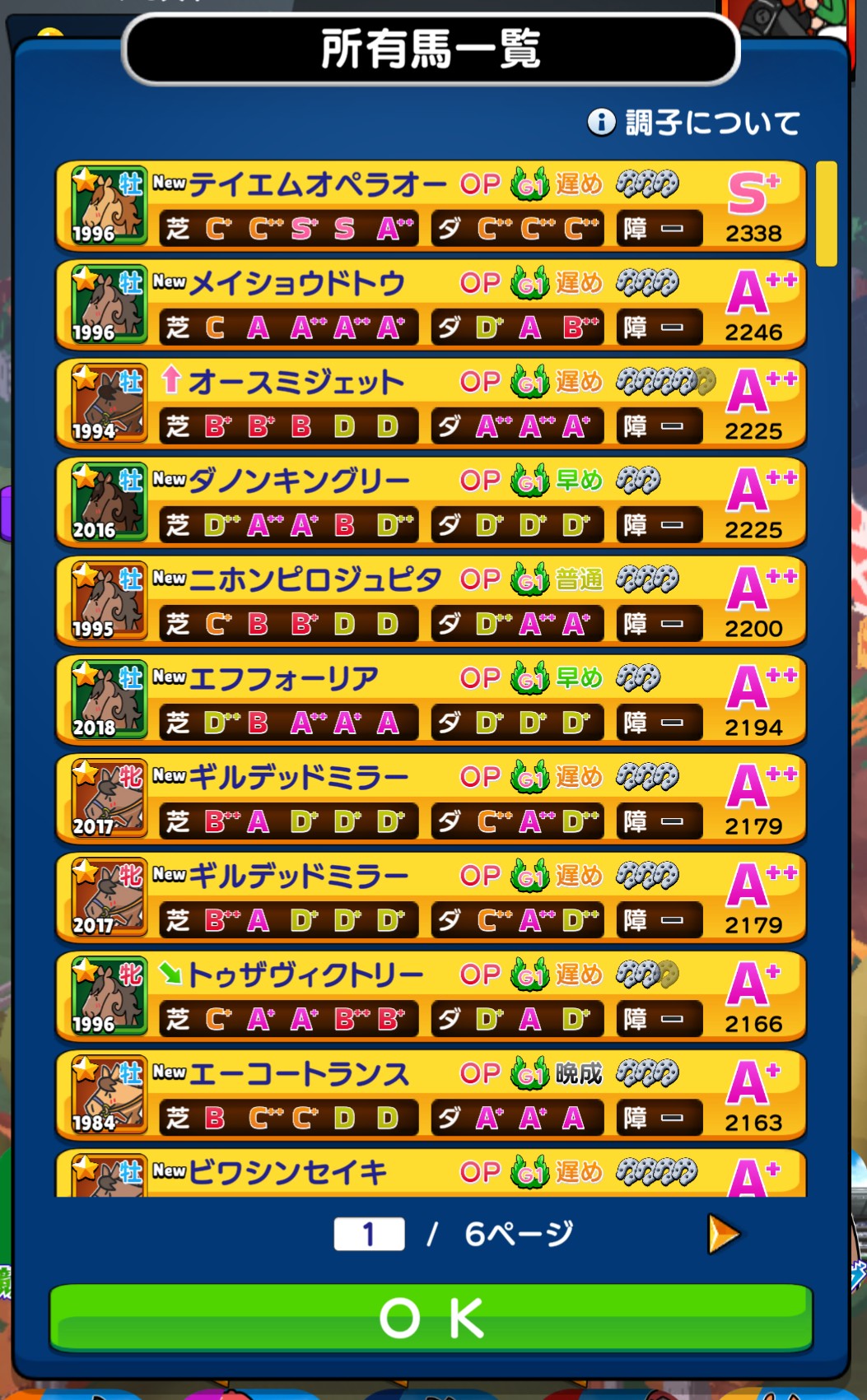Open エフフォーリア horse row
Screen dimensions: 867x1400
click(x=431, y=700)
